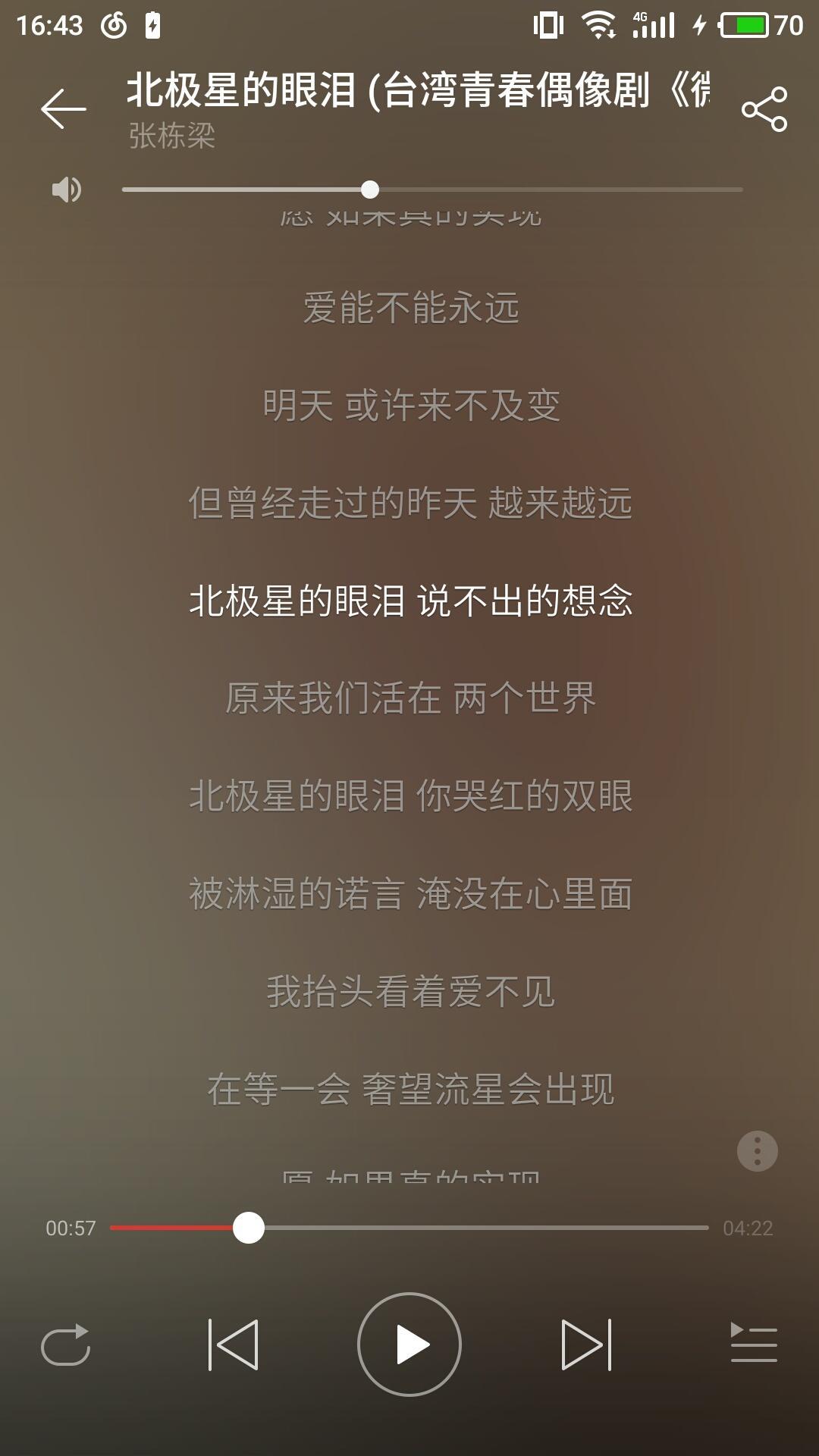Go back using the top-left arrow
This screenshot has height=1456, width=819.
click(64, 108)
